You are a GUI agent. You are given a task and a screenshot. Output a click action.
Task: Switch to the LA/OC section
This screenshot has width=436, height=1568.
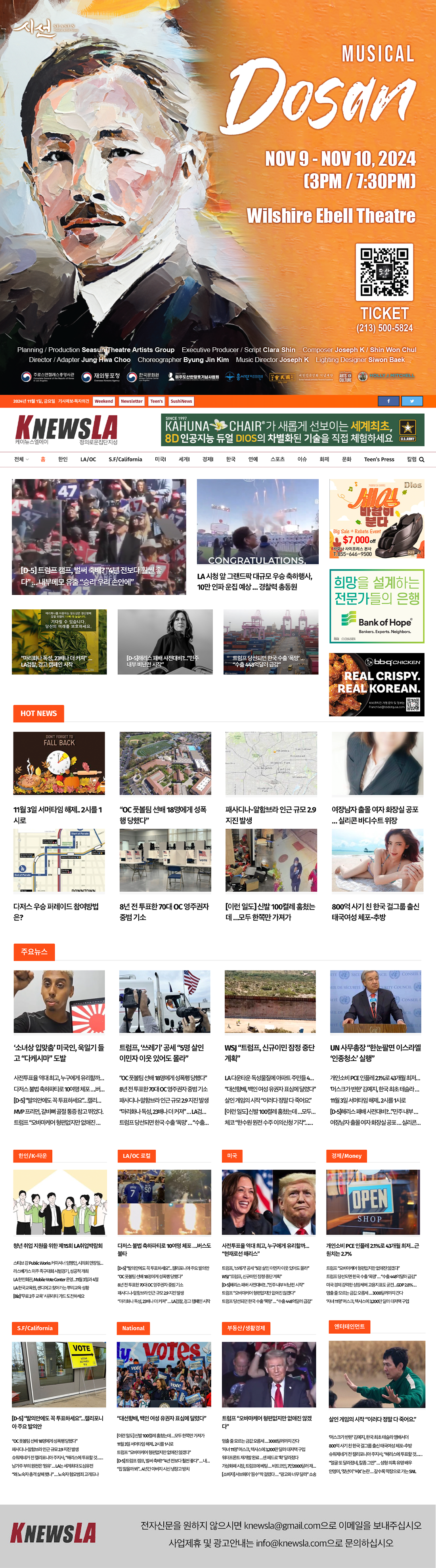(88, 459)
